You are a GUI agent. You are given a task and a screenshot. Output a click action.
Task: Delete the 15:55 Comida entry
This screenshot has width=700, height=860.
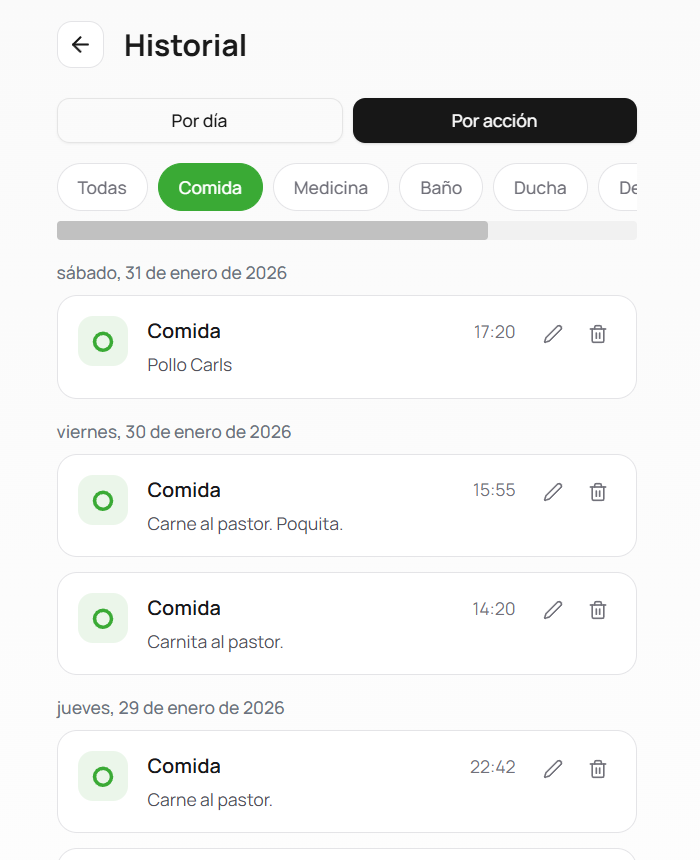click(x=598, y=492)
